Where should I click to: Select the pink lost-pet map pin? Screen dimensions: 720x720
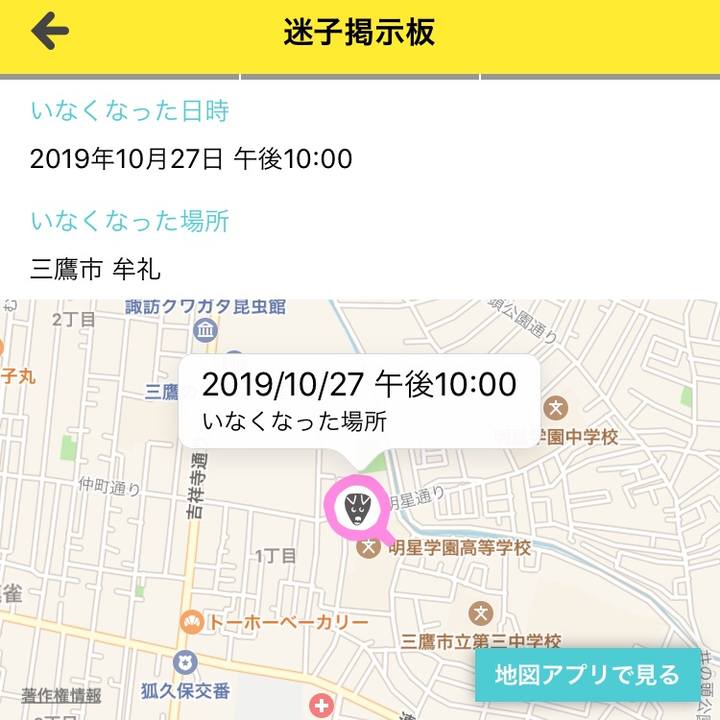pyautogui.click(x=358, y=508)
